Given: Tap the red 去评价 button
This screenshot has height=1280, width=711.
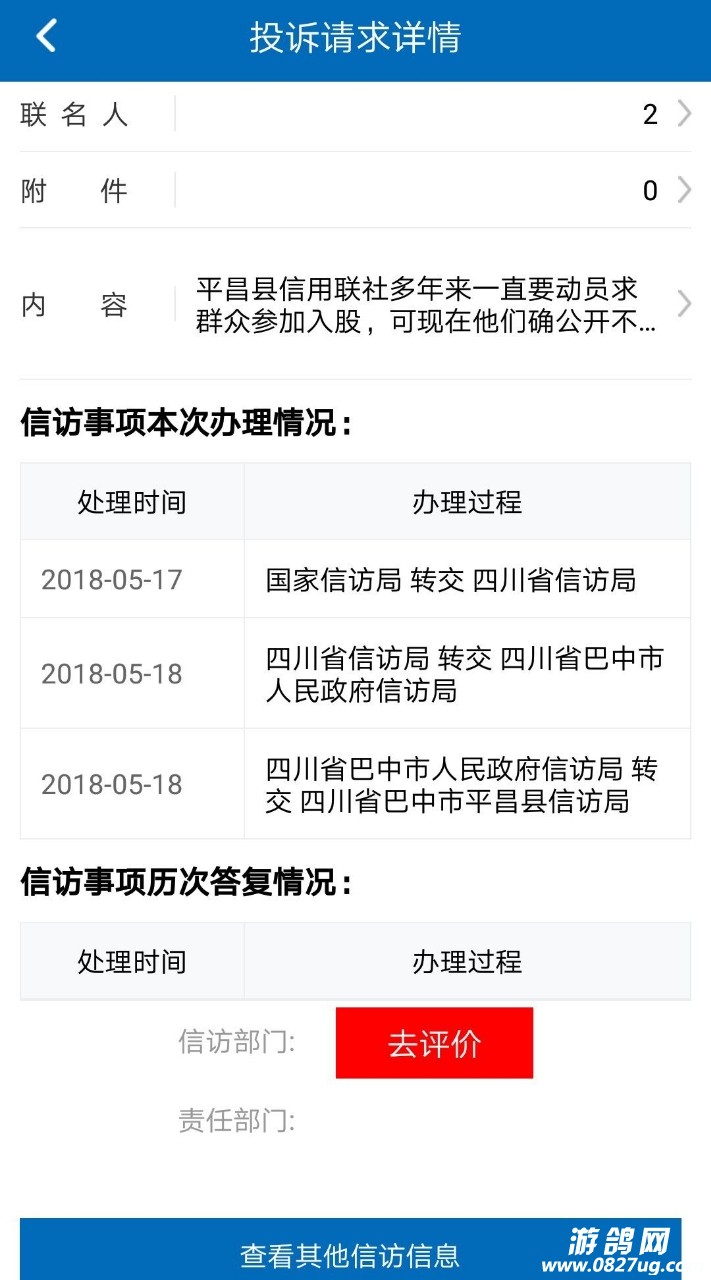Looking at the screenshot, I should 434,1043.
